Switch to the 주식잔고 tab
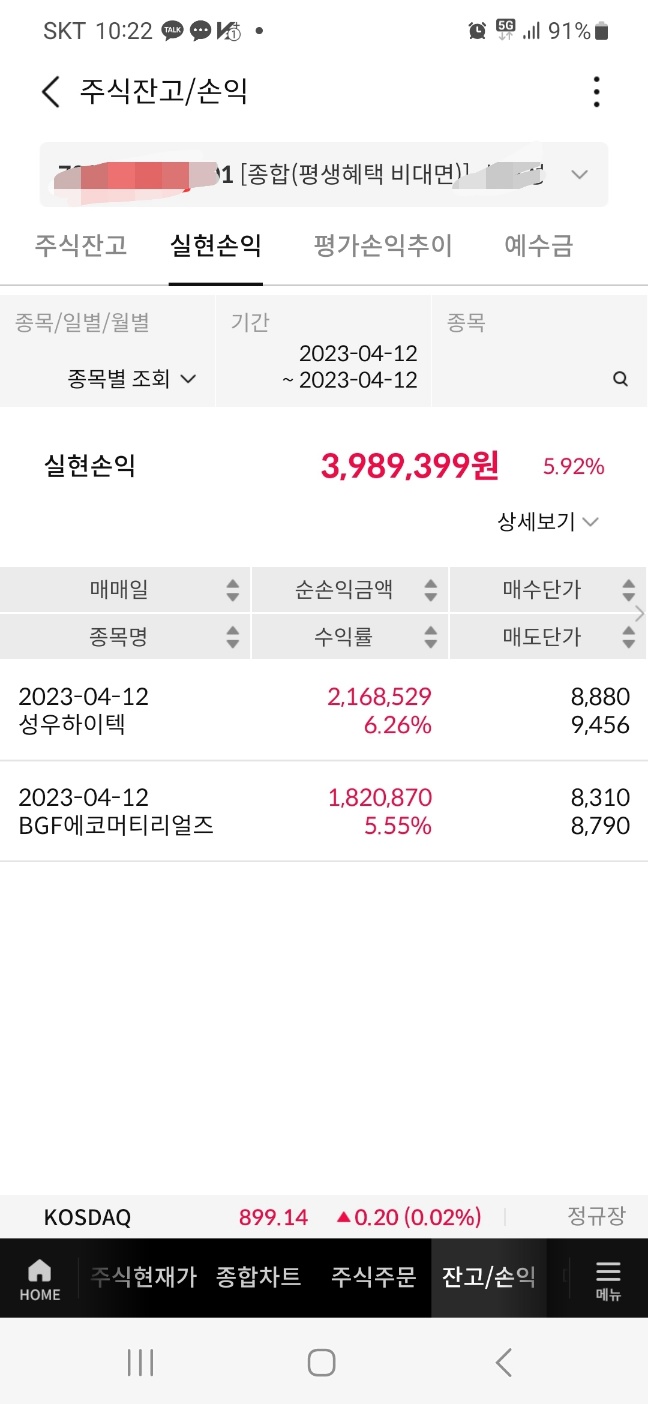This screenshot has width=648, height=1404. 81,246
